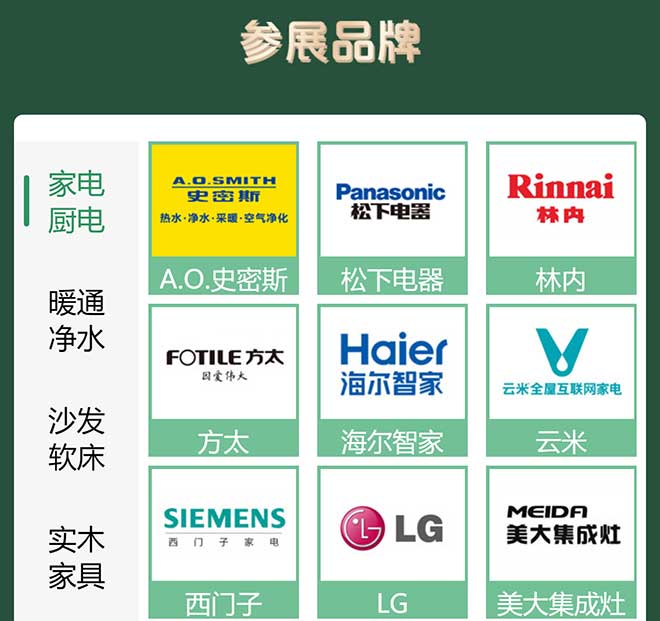Select the 家电厨电 category tab
The height and width of the screenshot is (621, 660).
(x=76, y=202)
